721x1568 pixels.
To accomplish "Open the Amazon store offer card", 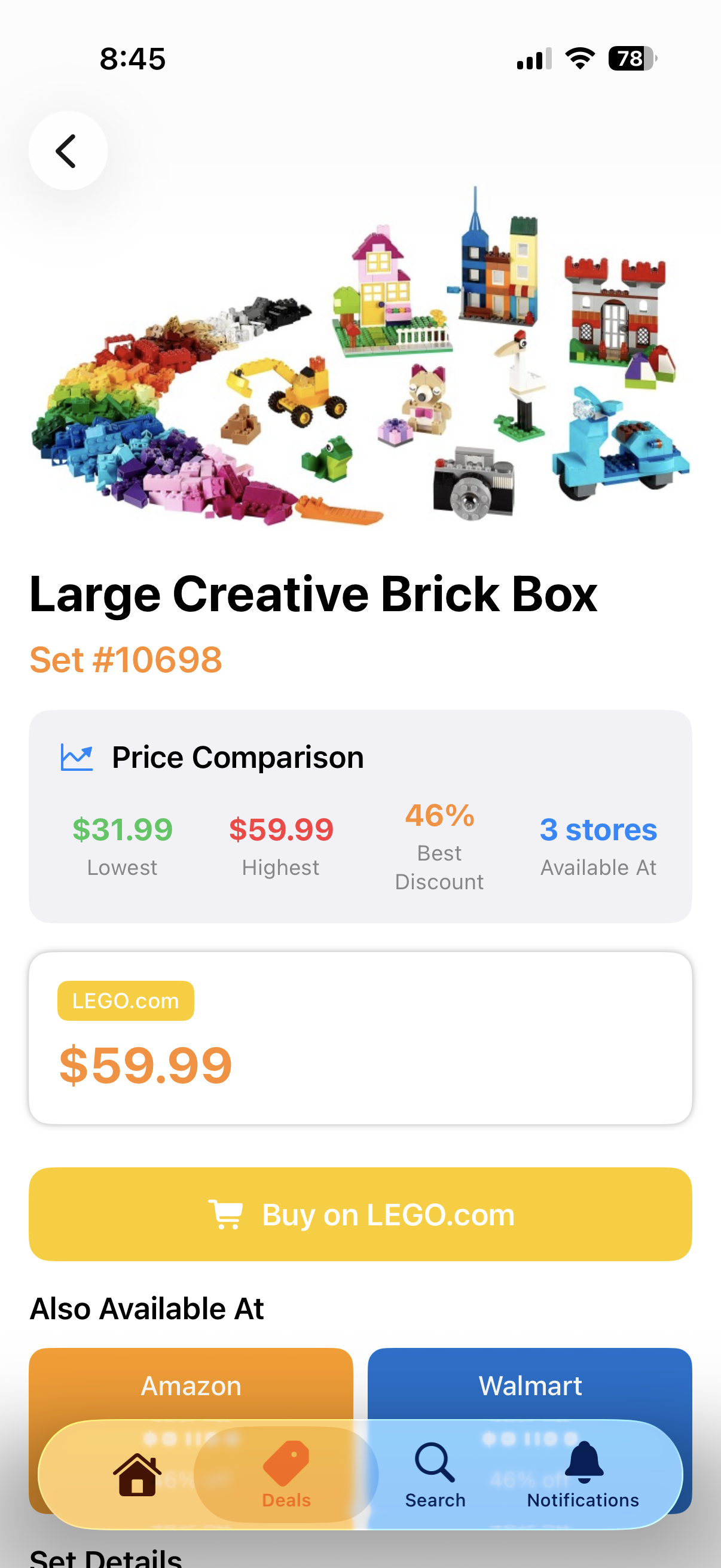I will pos(191,1384).
